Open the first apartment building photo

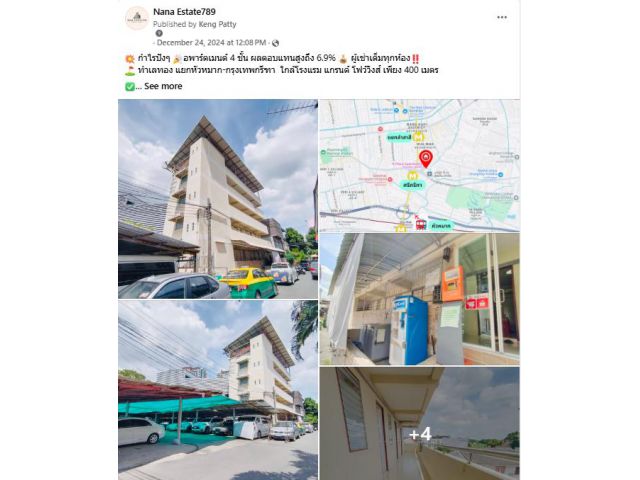click(217, 199)
